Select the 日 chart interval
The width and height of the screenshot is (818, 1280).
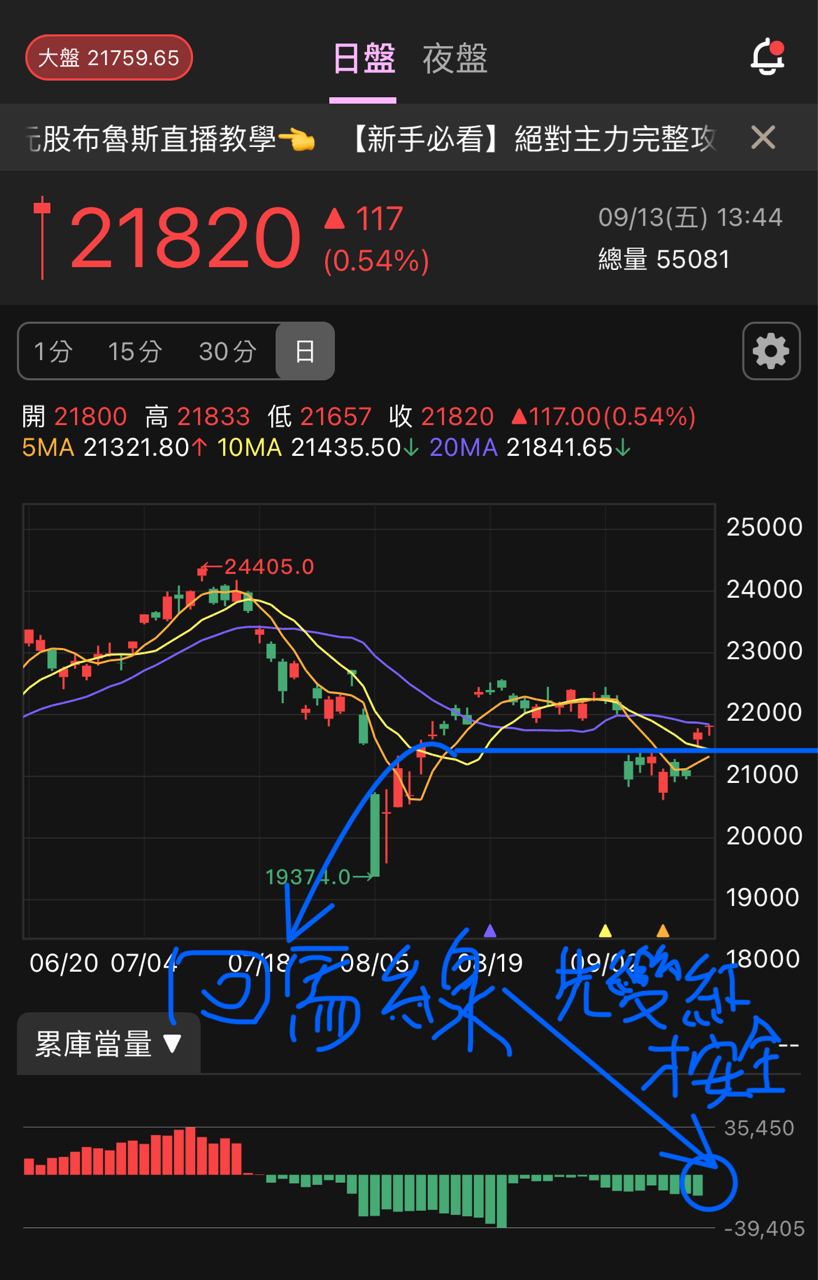(305, 351)
